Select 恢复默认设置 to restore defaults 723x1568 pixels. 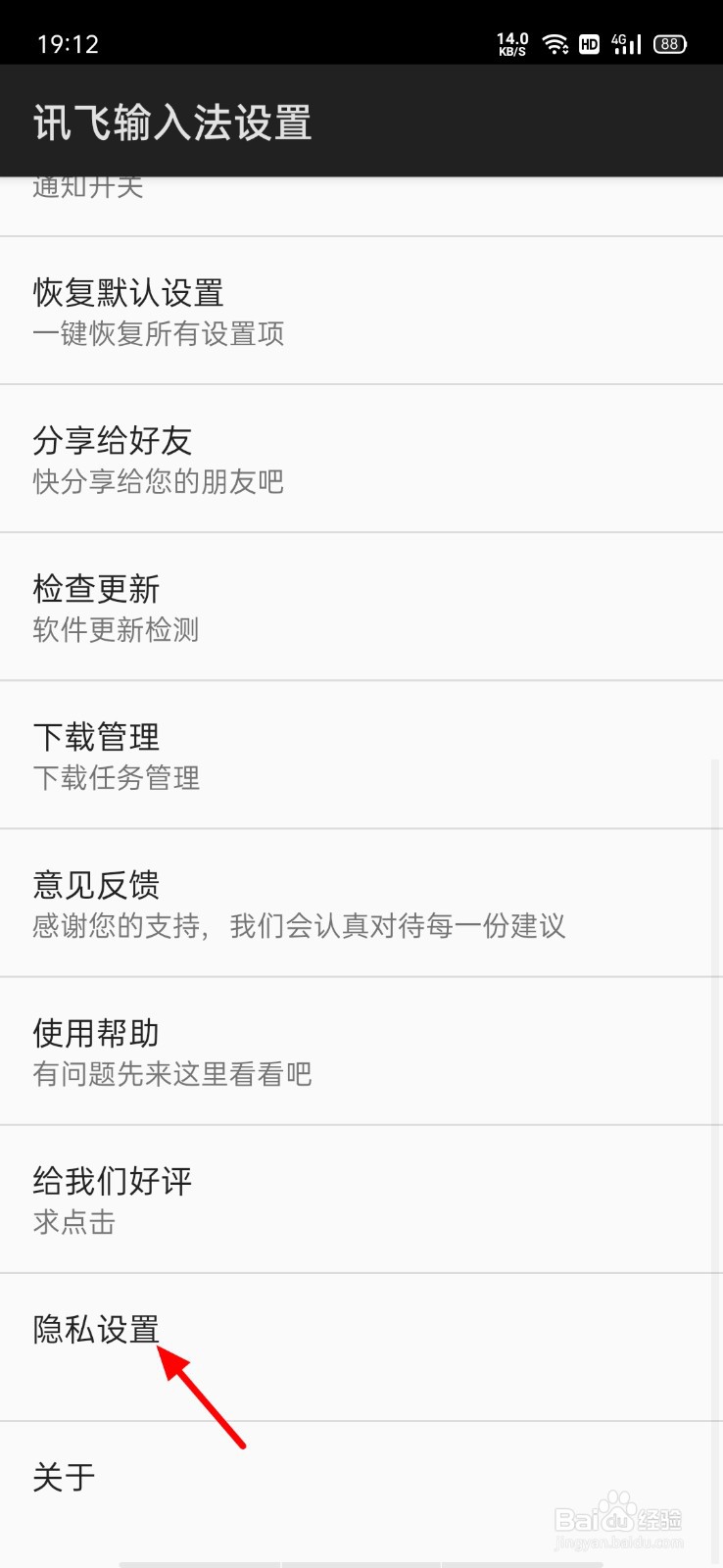tap(127, 293)
